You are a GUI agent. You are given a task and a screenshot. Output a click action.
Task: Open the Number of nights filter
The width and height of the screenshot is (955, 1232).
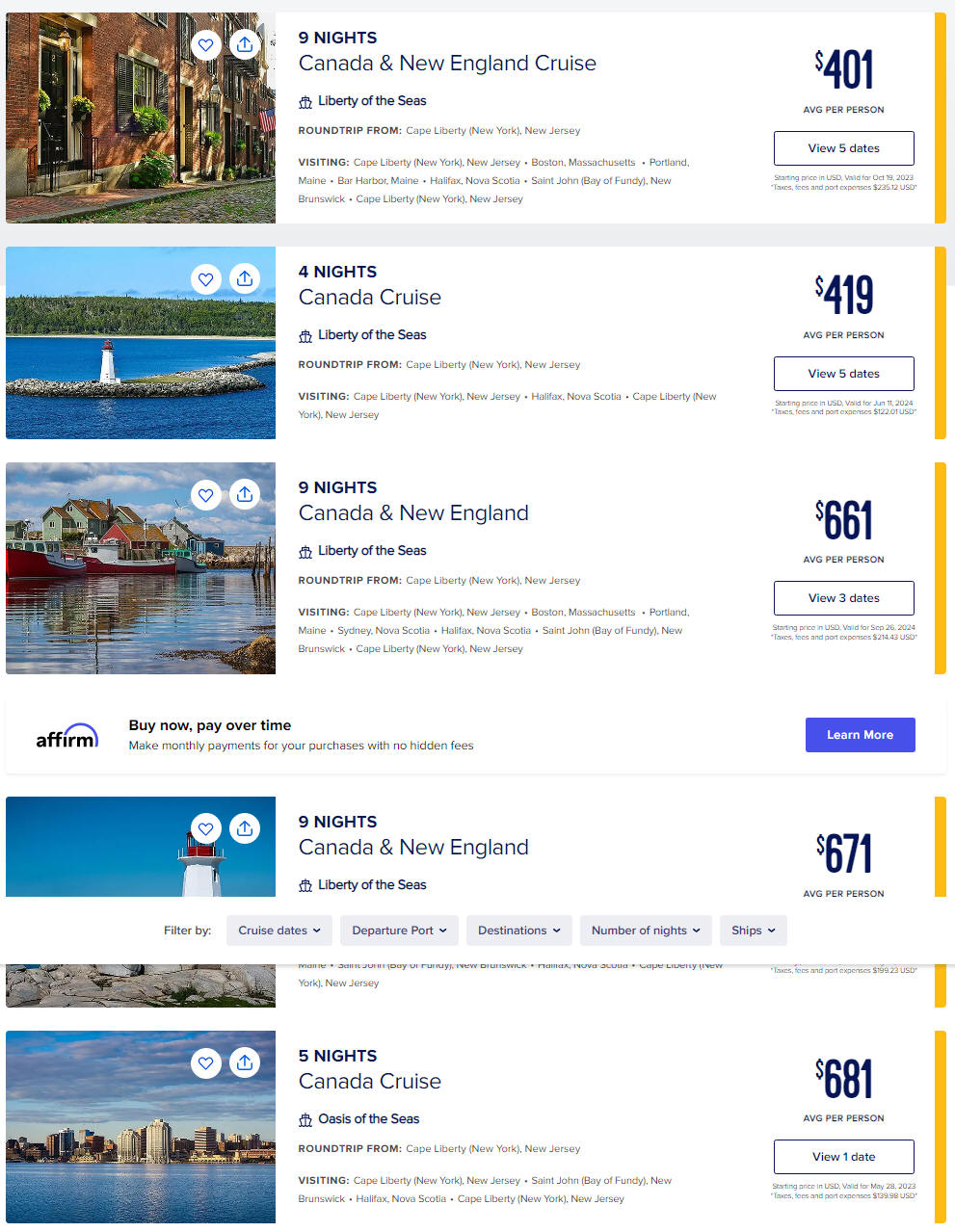(646, 931)
